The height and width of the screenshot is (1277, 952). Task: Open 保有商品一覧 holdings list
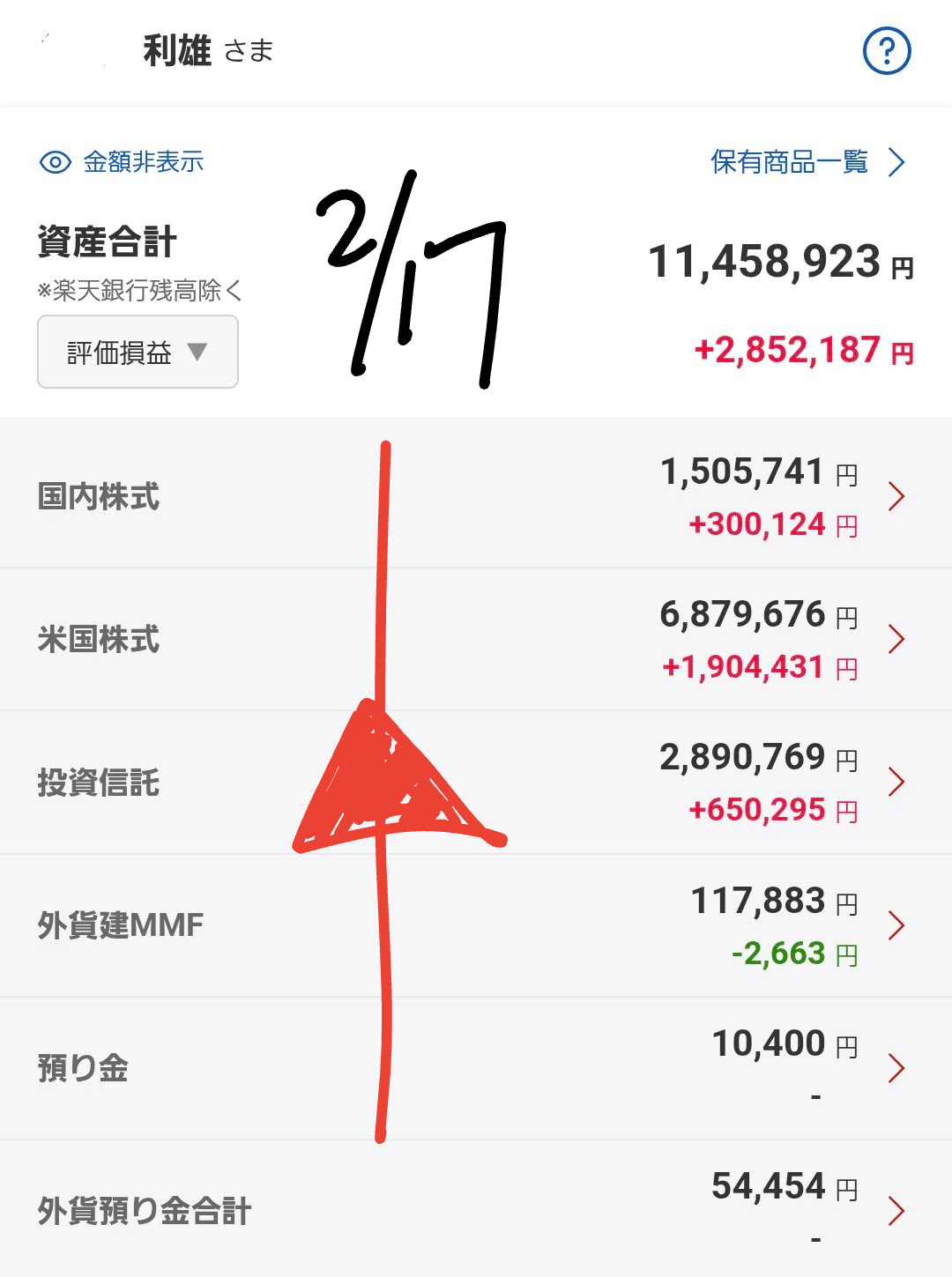[807, 162]
